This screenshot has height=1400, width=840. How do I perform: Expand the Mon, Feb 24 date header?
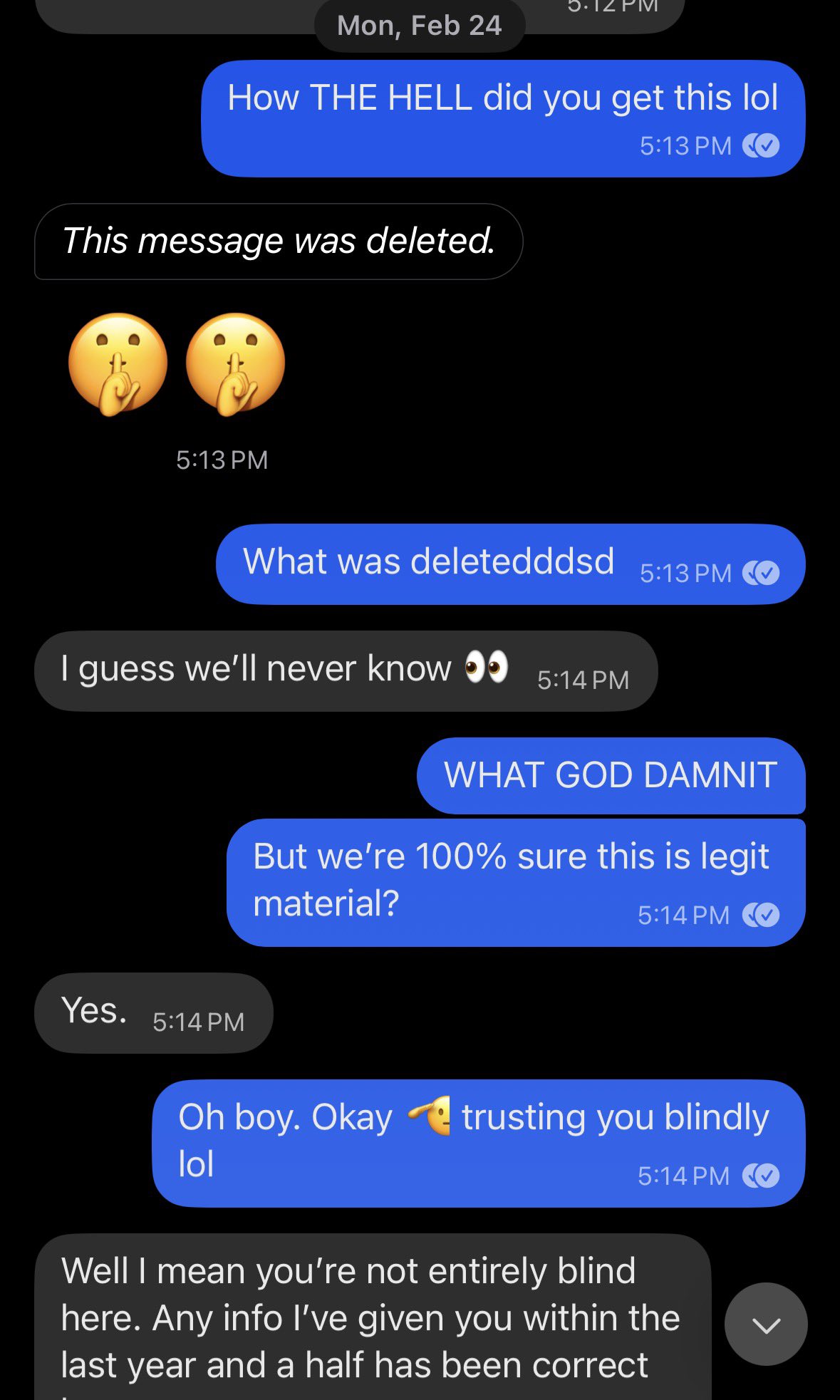point(418,26)
